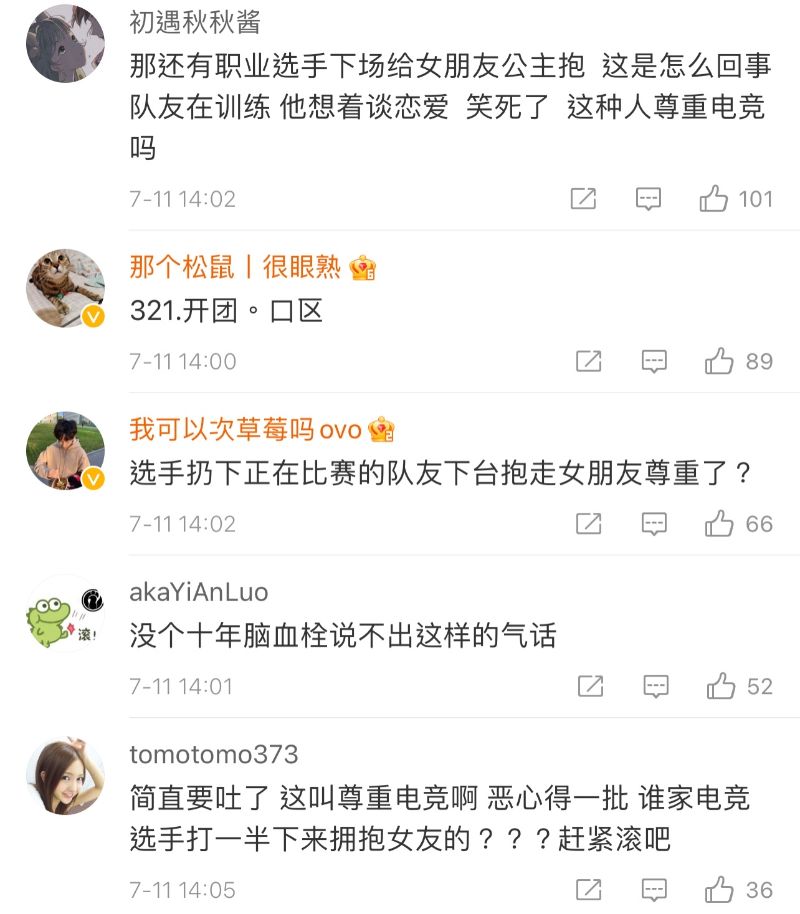Like the comment by 初遇秋秋酱

coord(714,199)
